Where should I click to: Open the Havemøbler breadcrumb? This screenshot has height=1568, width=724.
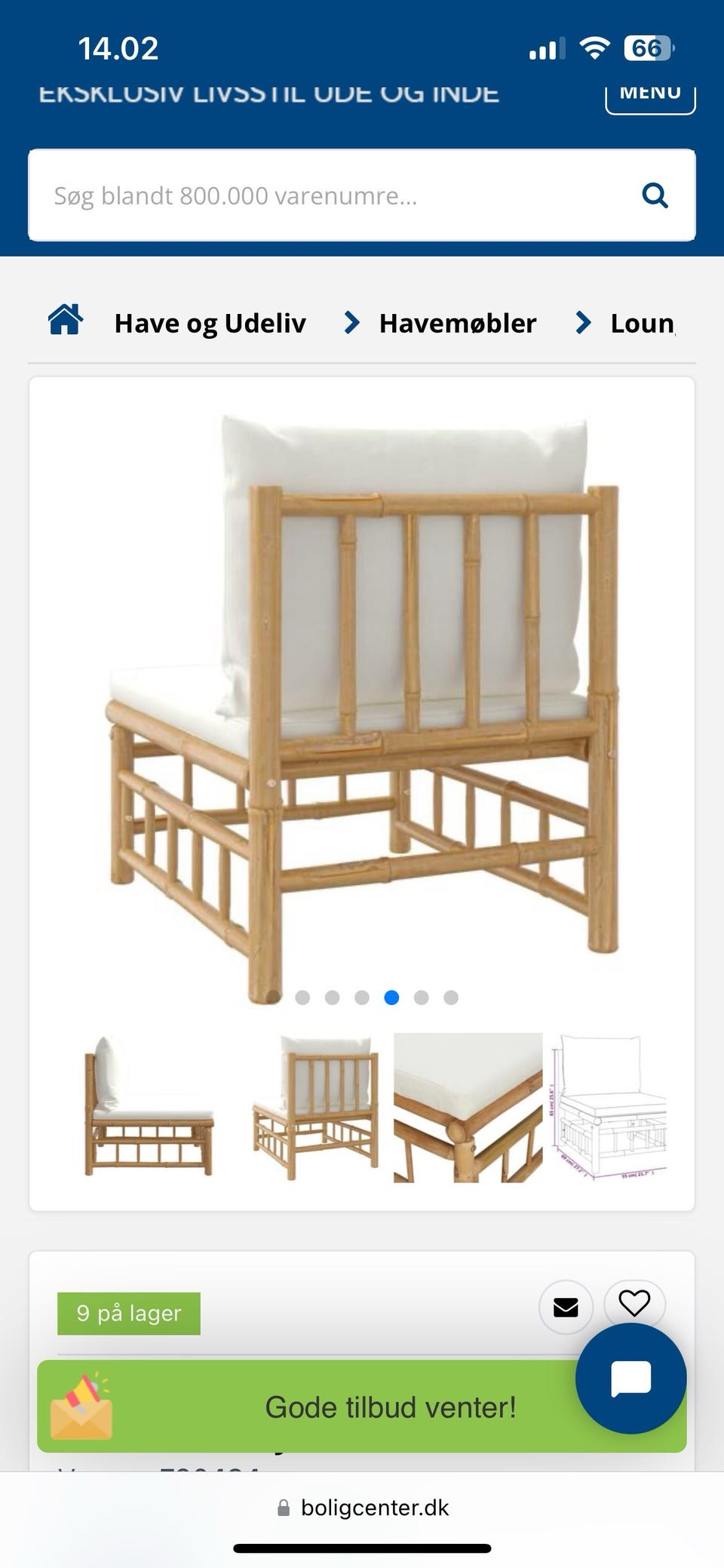tap(457, 323)
